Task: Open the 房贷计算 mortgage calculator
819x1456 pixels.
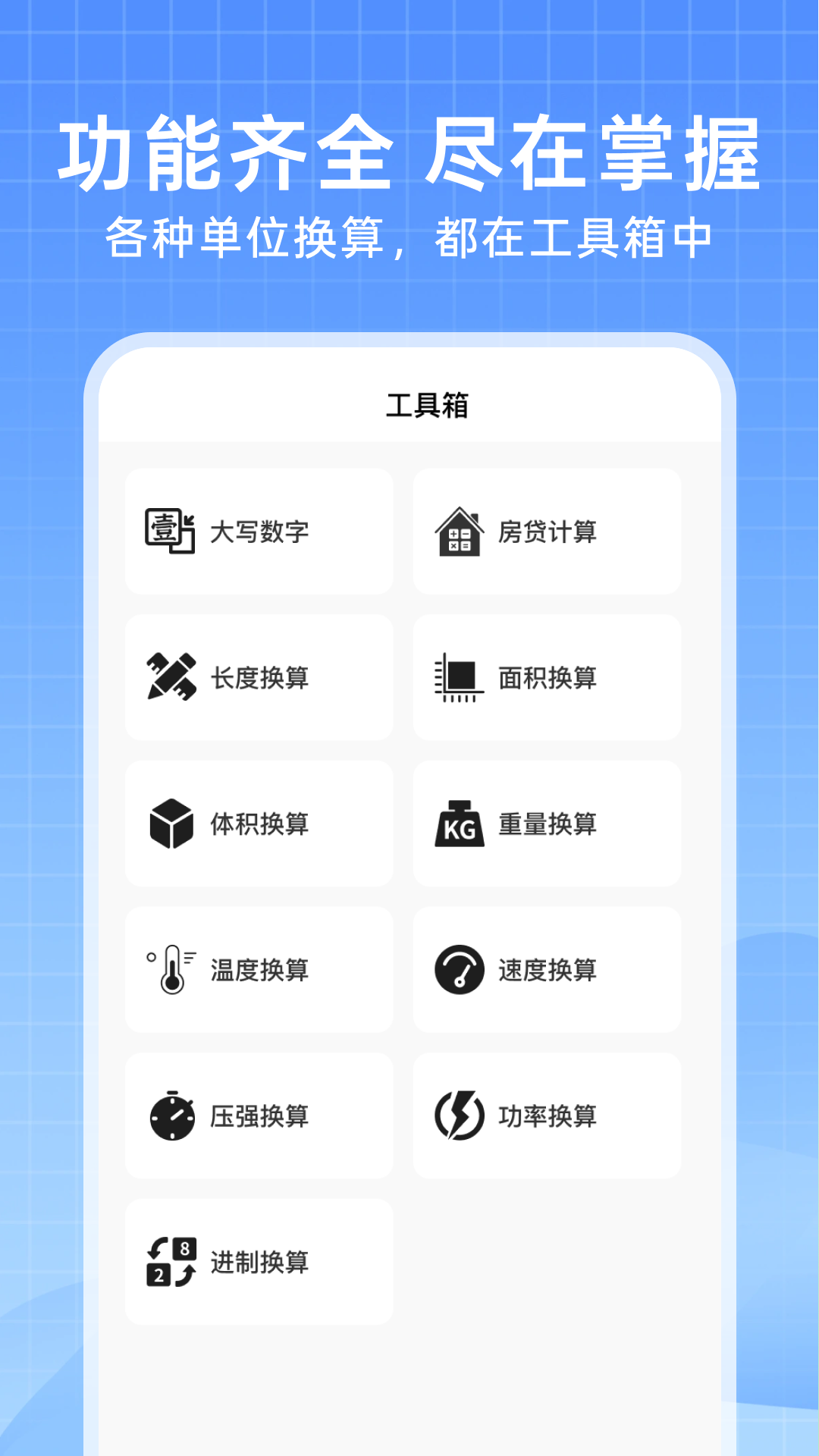Action: click(x=548, y=531)
